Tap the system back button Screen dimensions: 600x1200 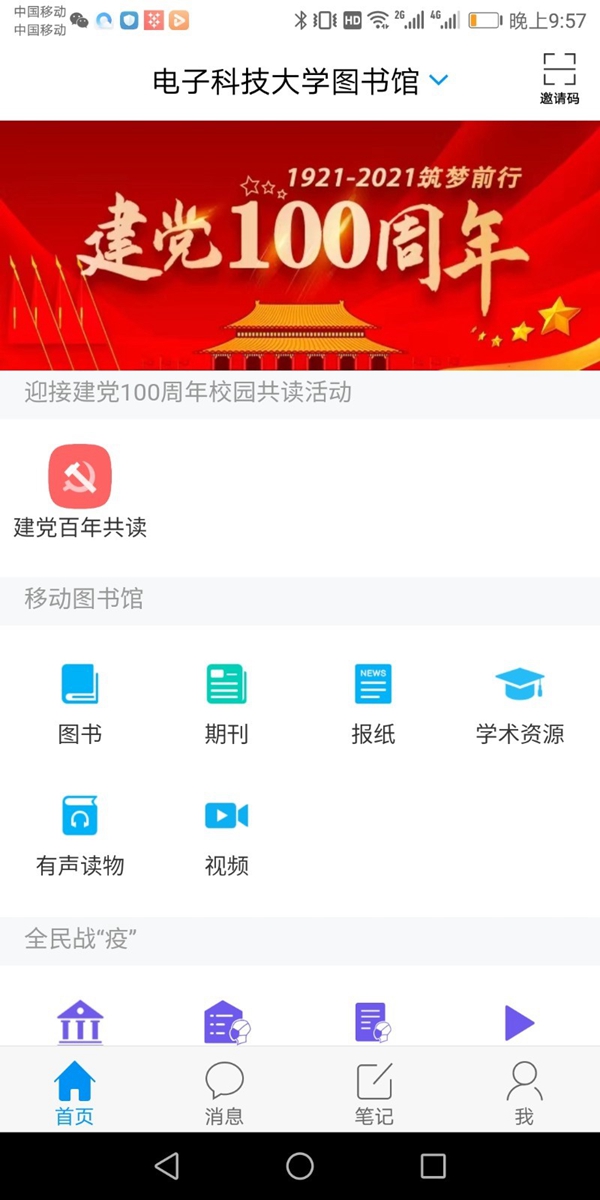pos(167,1165)
